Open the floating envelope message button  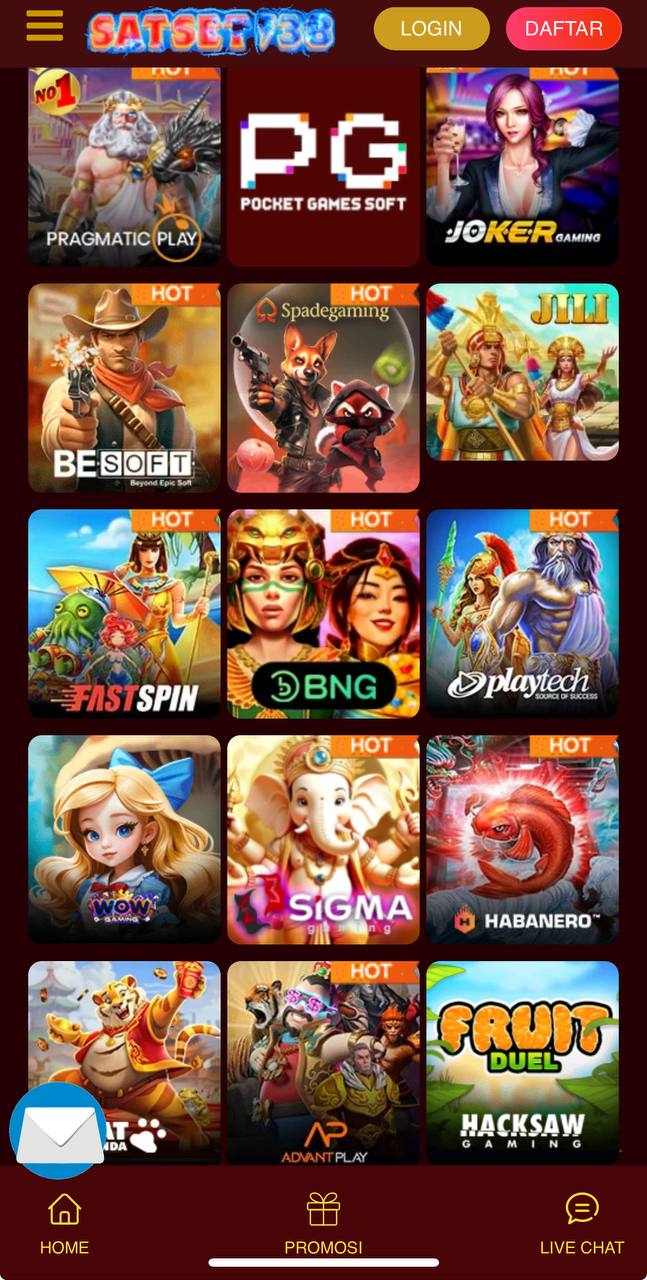click(57, 1131)
